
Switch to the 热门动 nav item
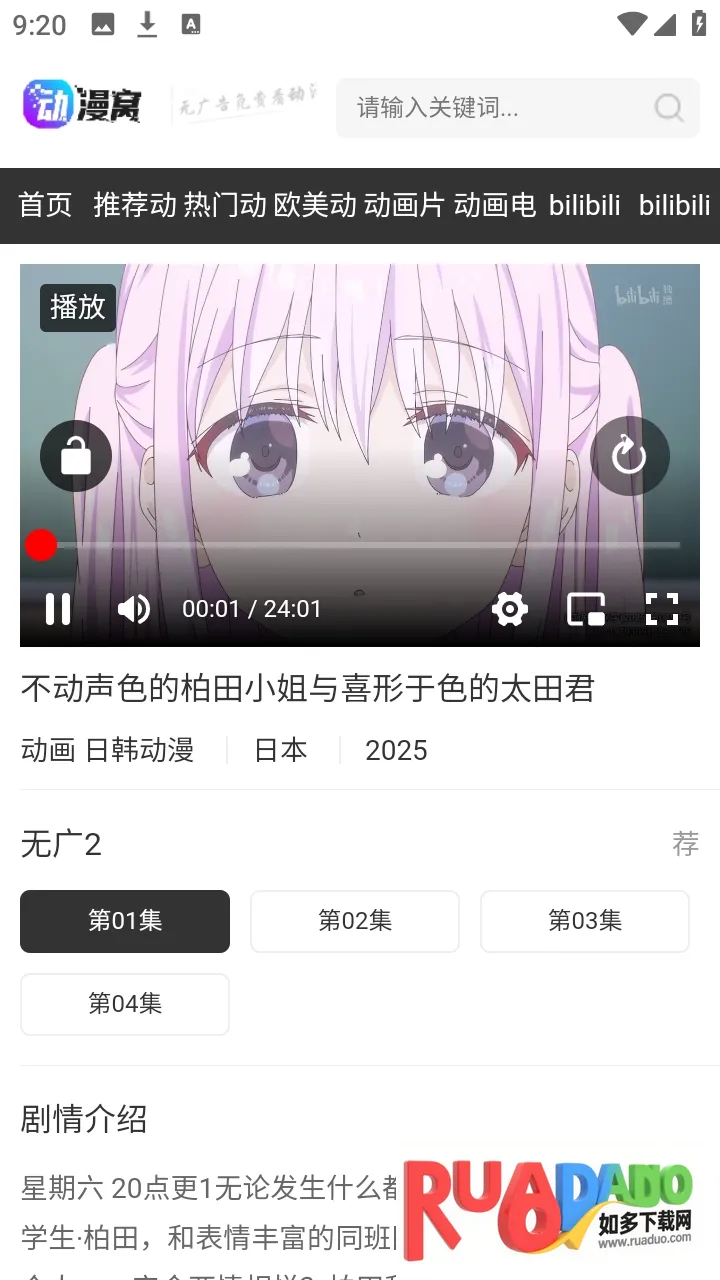pos(225,205)
